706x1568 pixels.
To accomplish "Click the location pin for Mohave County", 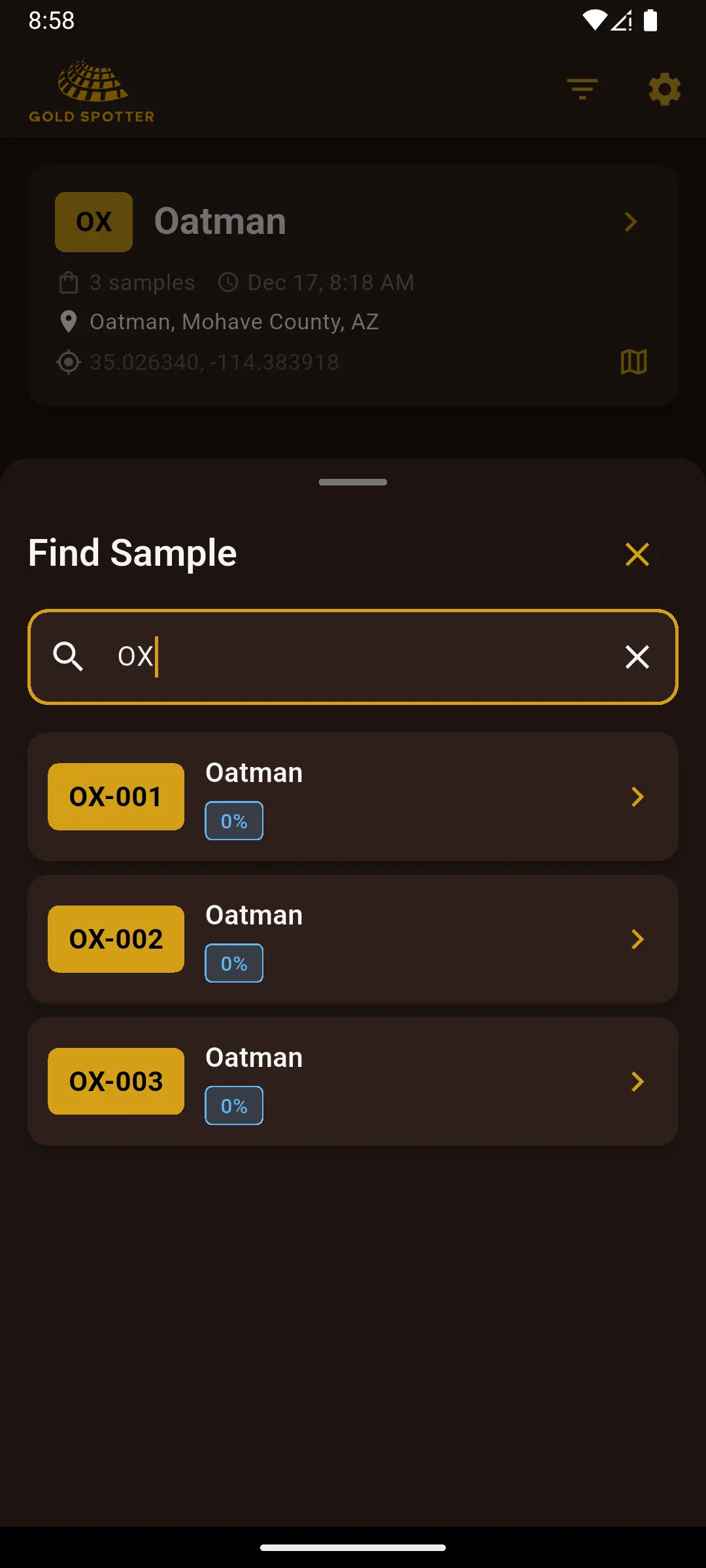I will (x=69, y=321).
